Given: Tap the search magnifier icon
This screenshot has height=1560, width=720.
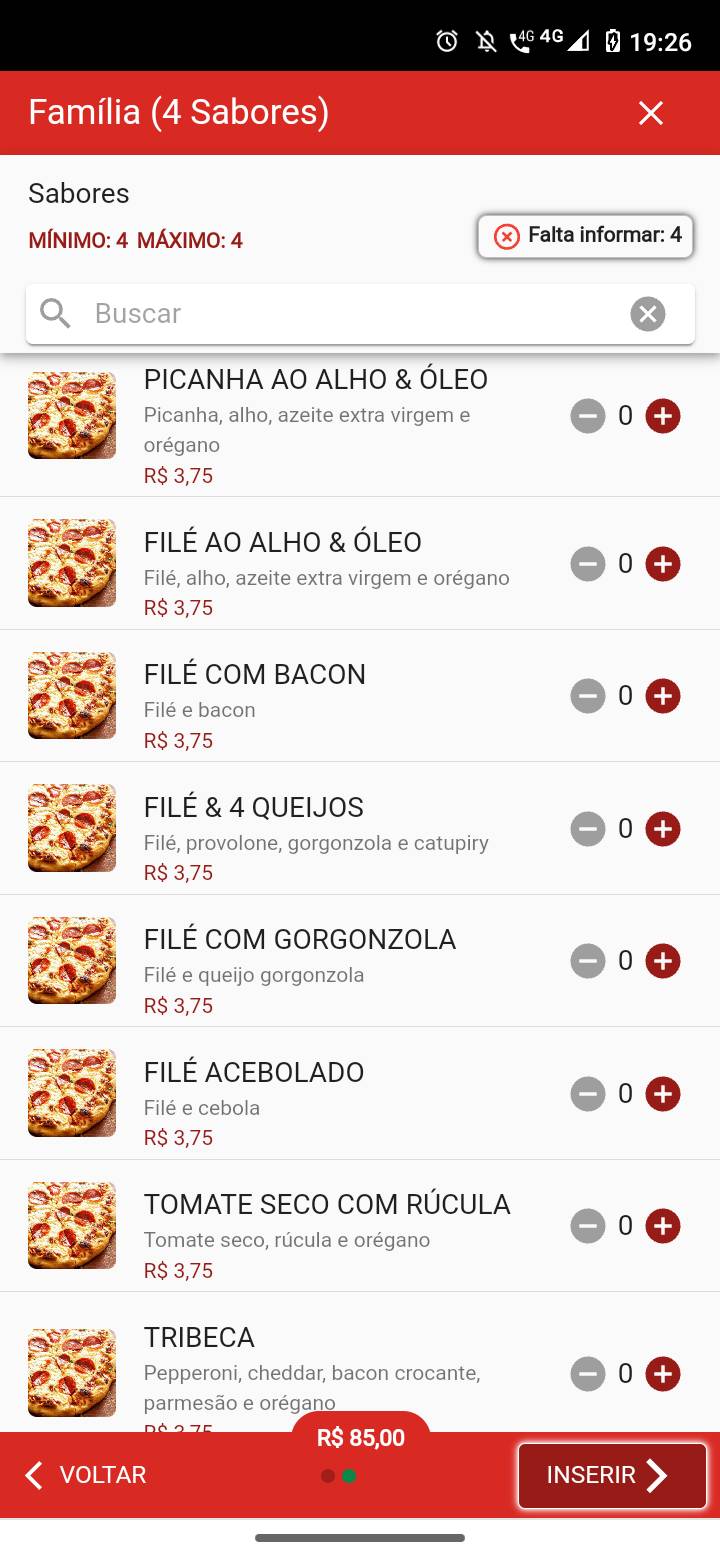Looking at the screenshot, I should tap(55, 313).
